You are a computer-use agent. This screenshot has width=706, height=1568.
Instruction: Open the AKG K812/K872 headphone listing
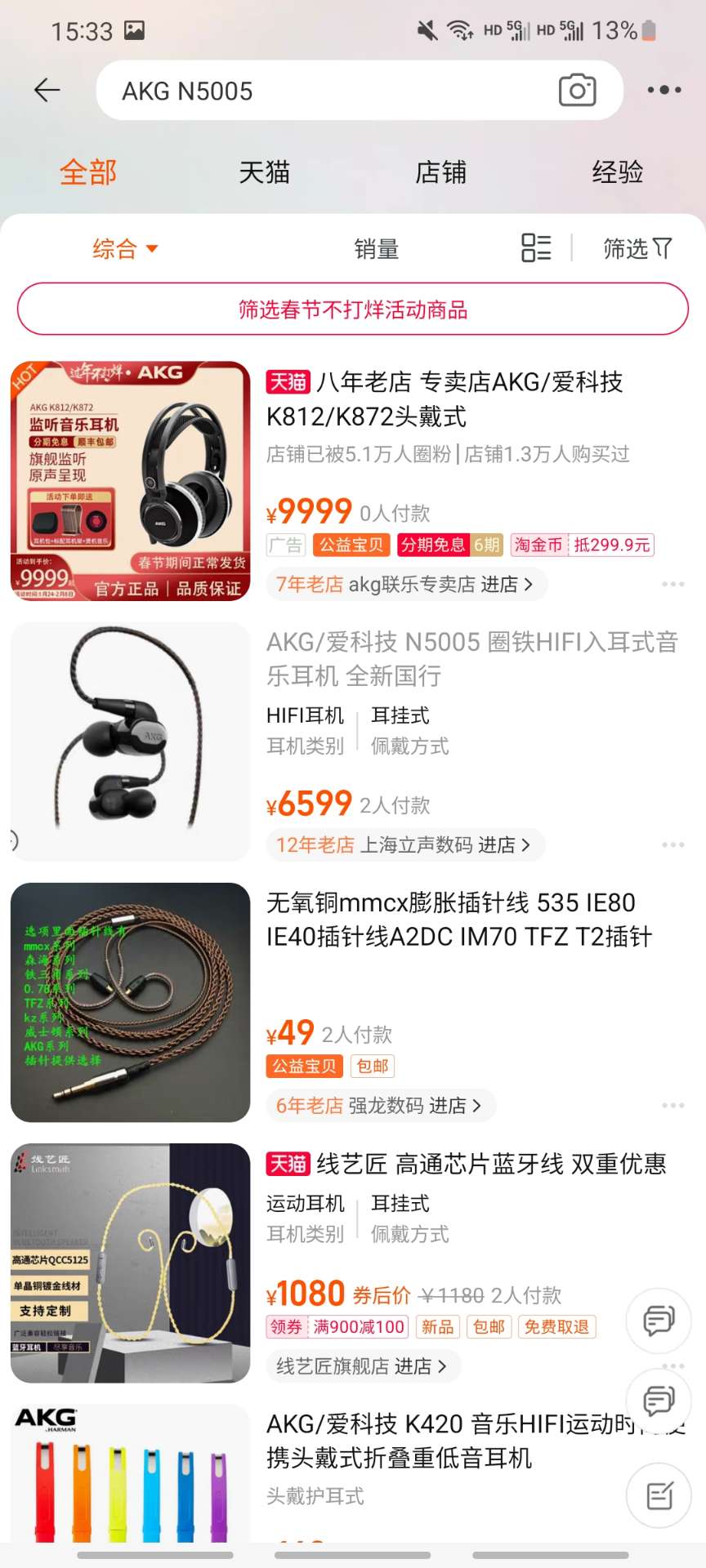click(x=445, y=399)
